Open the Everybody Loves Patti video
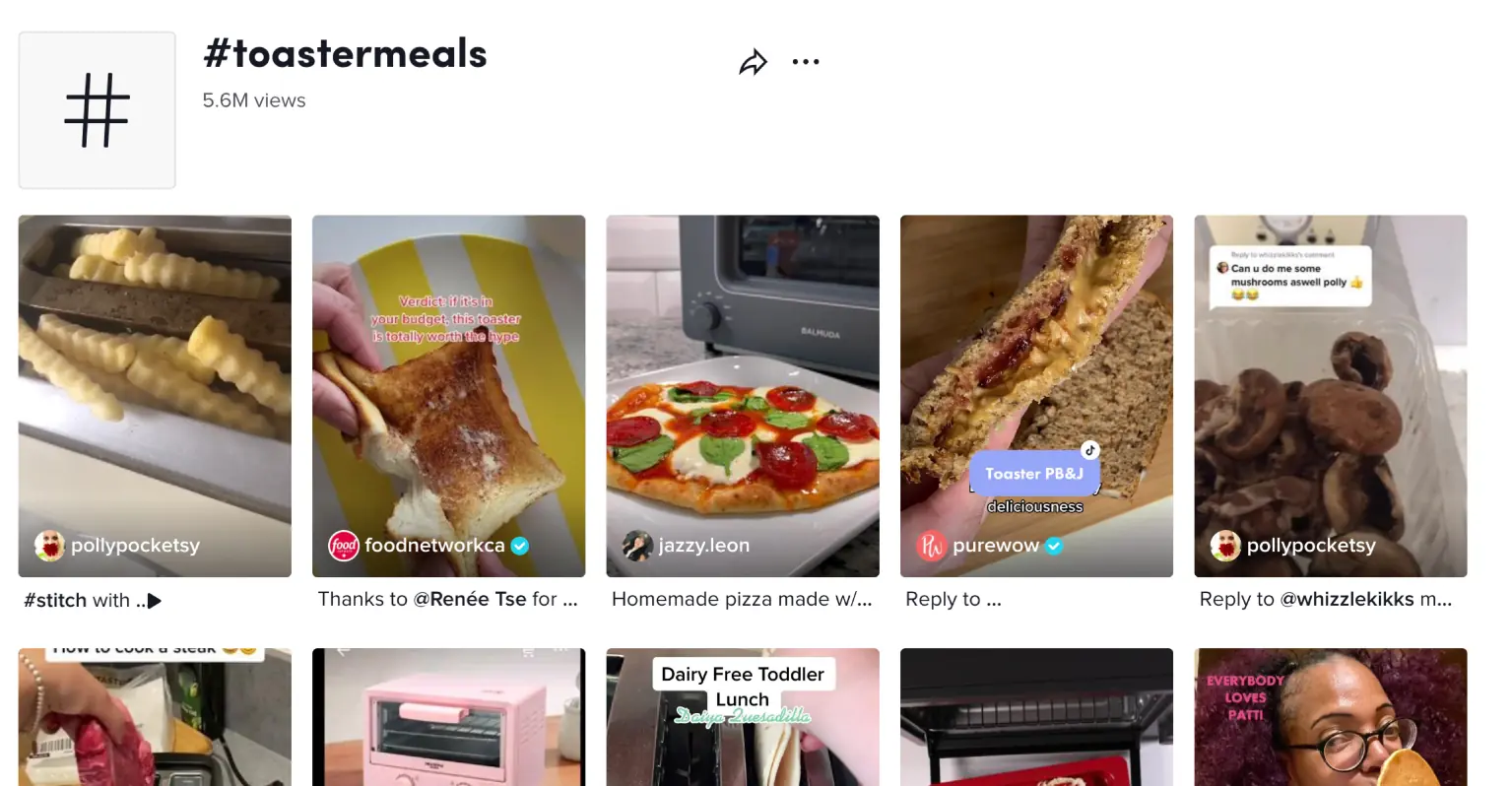1512x786 pixels. tap(1330, 719)
